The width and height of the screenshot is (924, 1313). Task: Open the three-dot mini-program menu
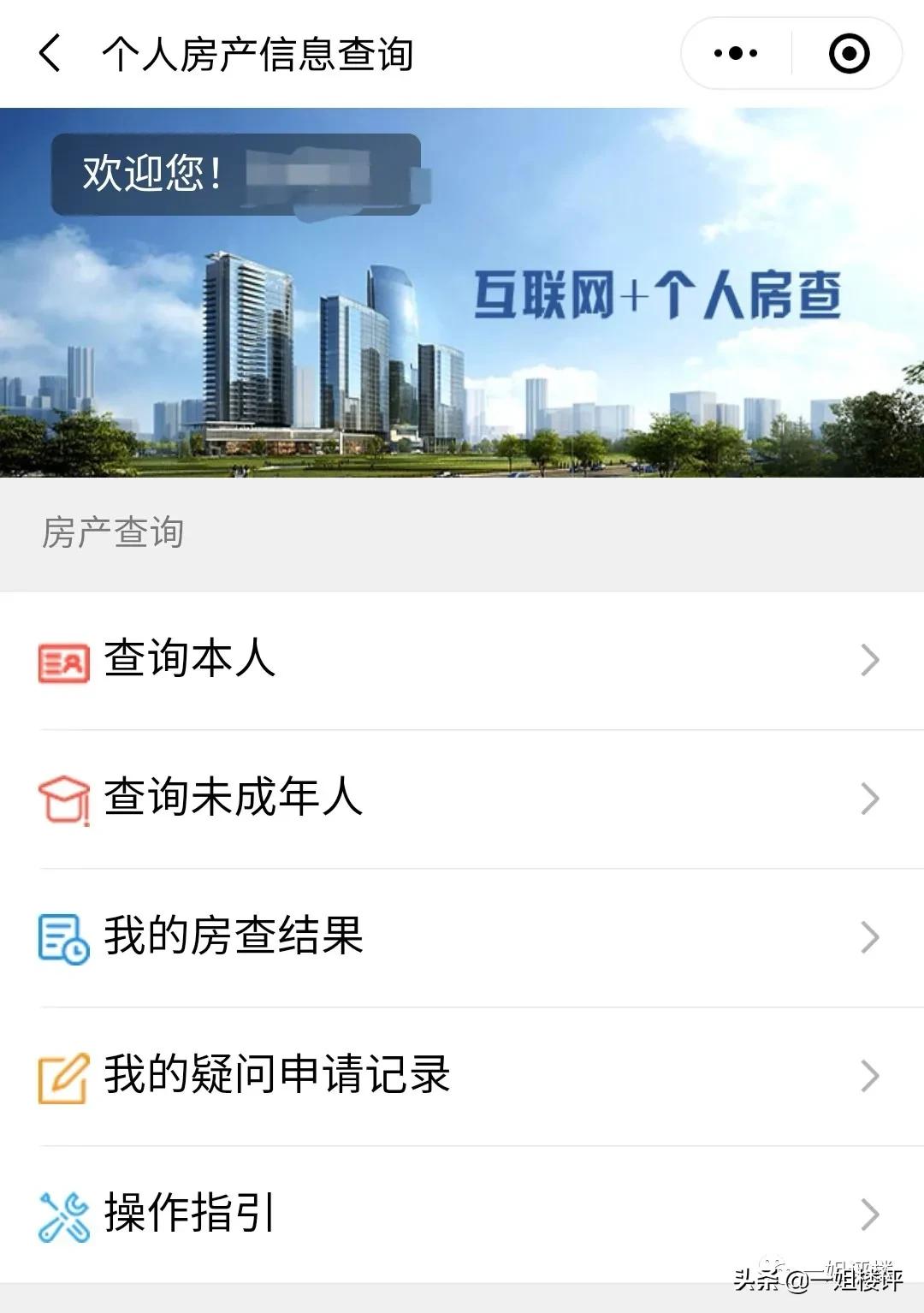tap(734, 53)
